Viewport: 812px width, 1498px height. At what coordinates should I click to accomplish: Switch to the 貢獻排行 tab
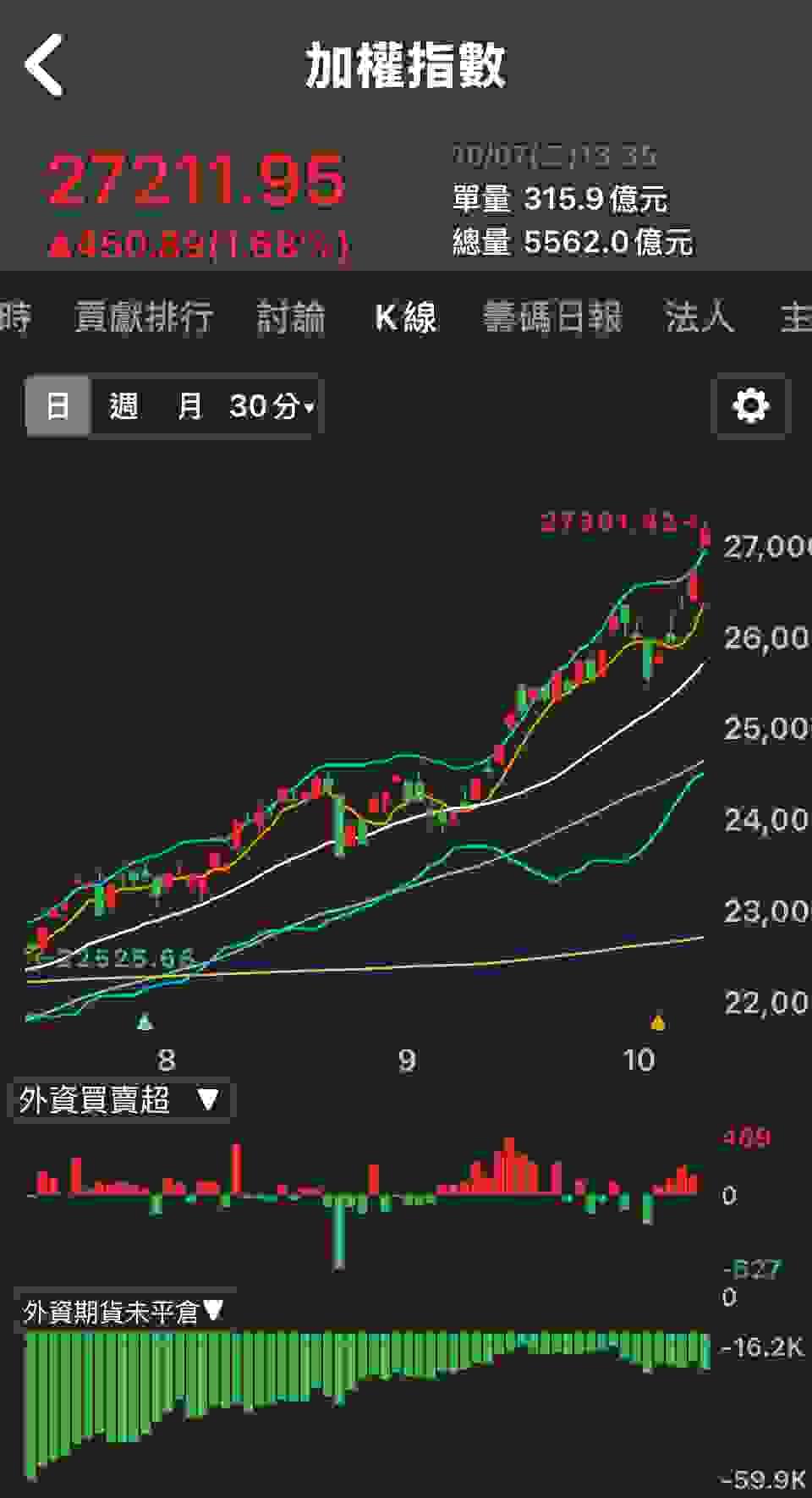pos(144,317)
